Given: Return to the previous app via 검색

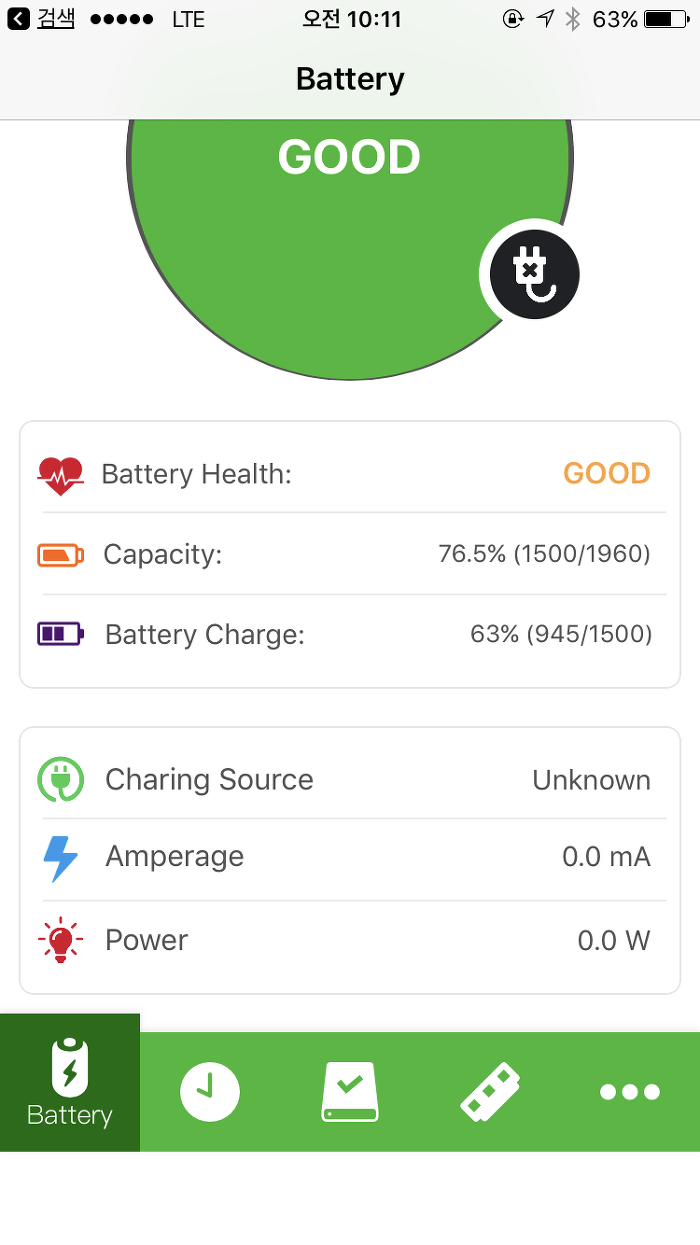Looking at the screenshot, I should coord(41,19).
